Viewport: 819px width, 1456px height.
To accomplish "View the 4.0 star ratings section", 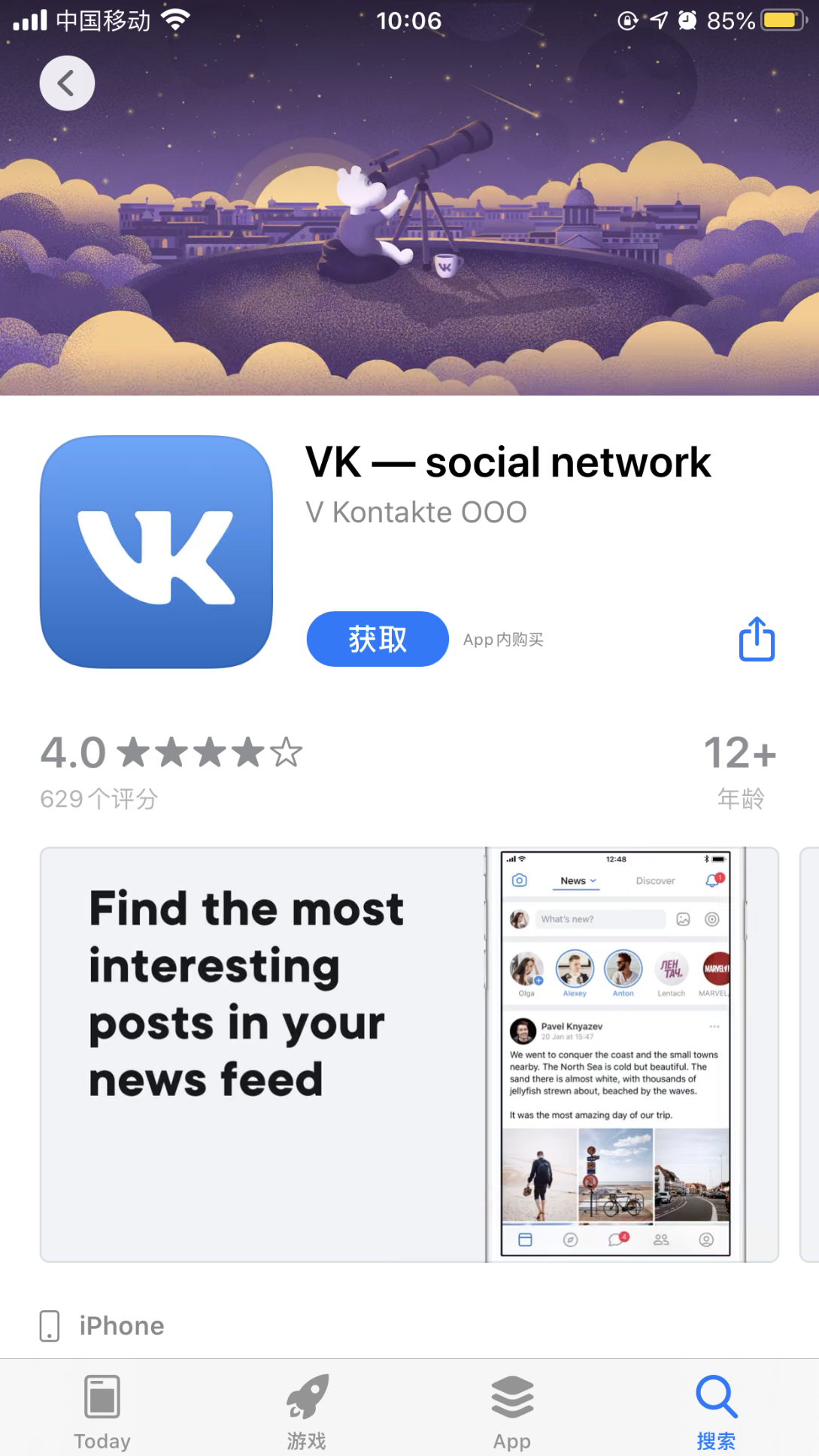I will coord(171,770).
